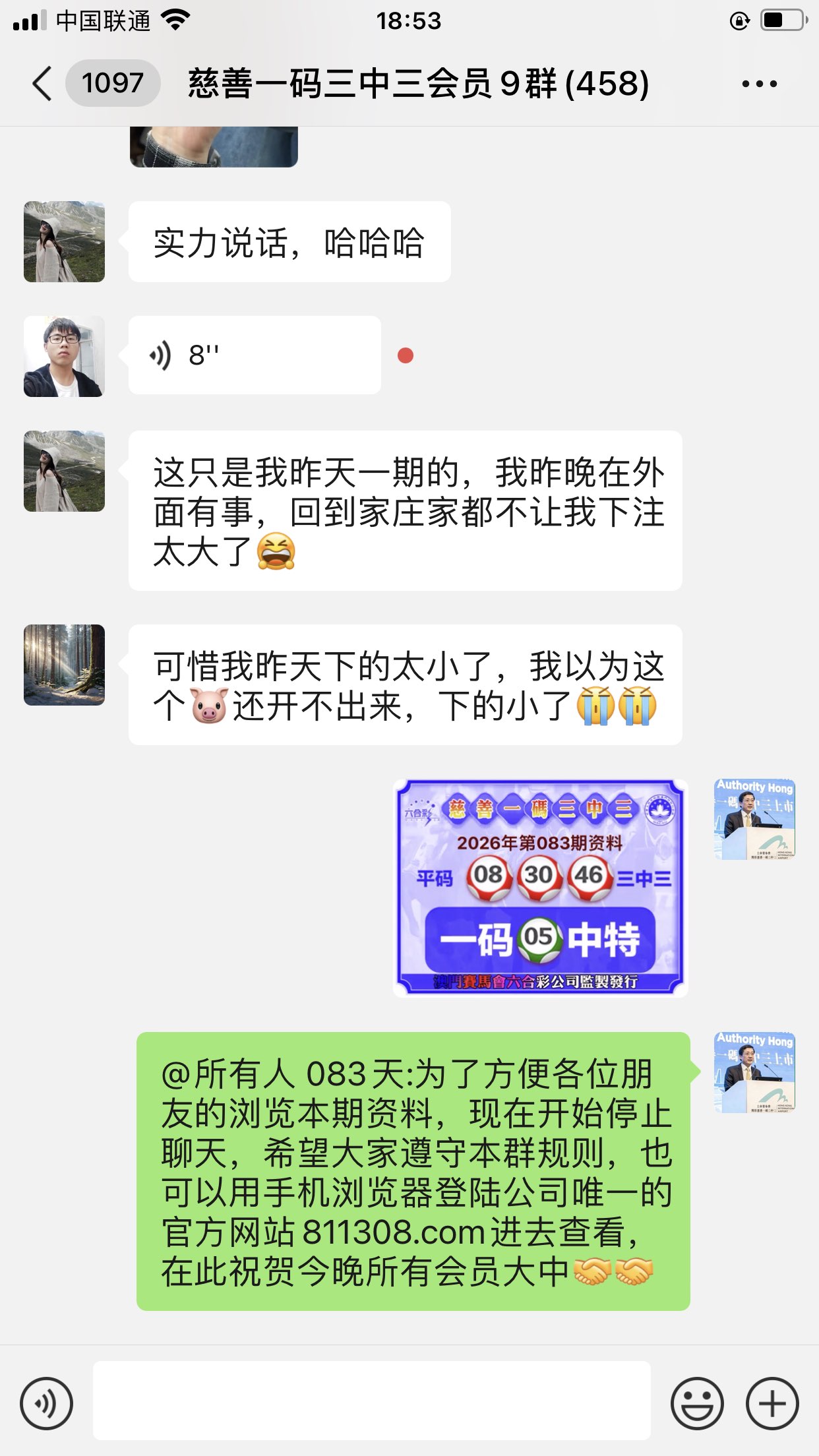View profile of the glasses-wearing voice sender
Viewport: 819px width, 1456px height.
point(64,356)
